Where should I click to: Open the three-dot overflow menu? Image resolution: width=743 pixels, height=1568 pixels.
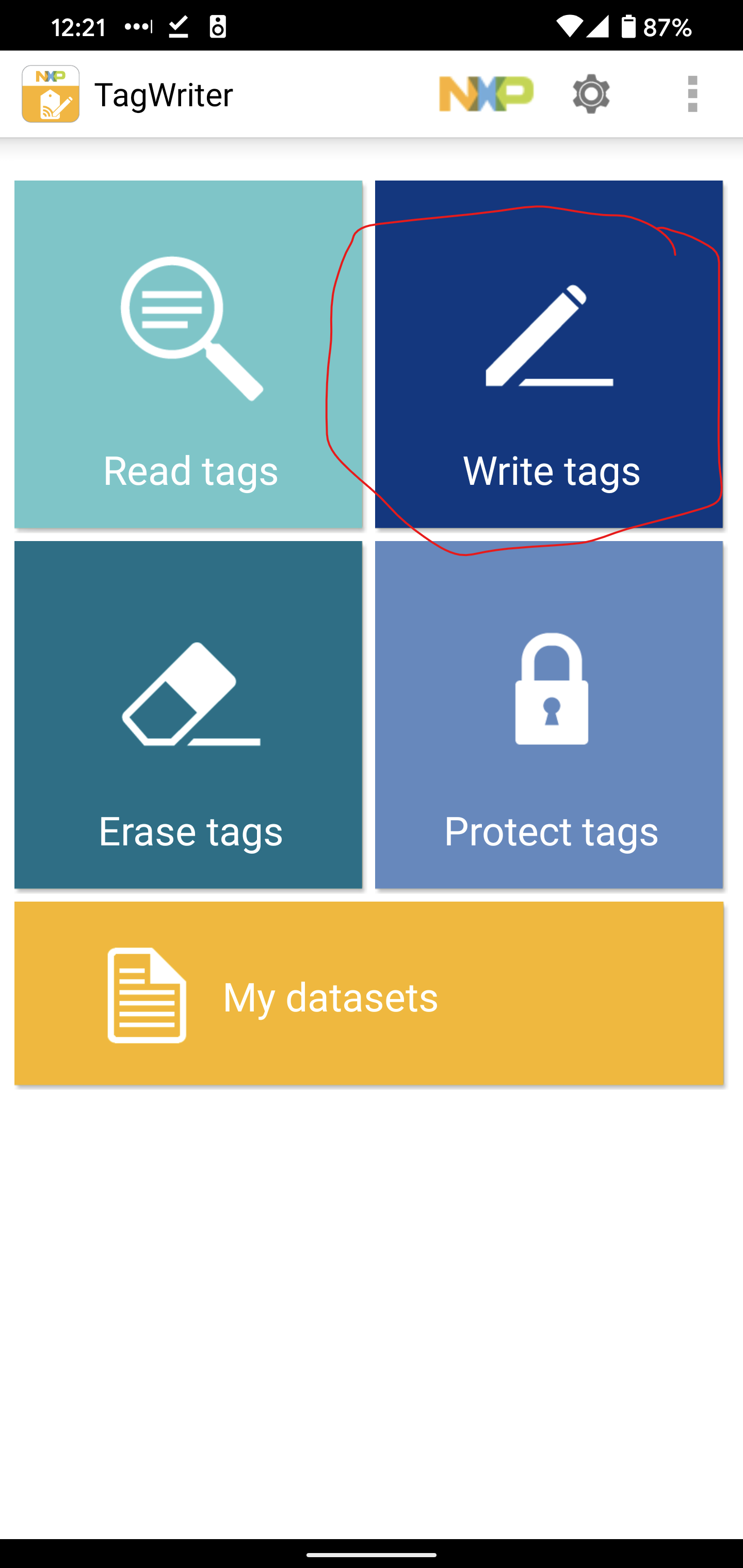(x=692, y=94)
